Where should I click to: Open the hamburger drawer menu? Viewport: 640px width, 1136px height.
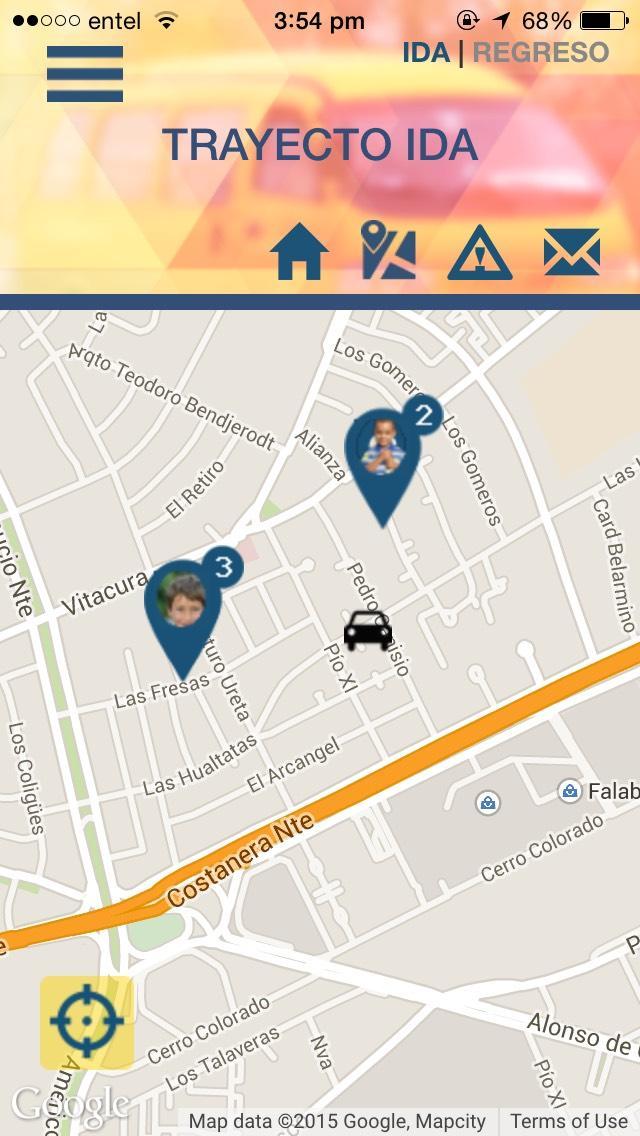click(x=85, y=73)
